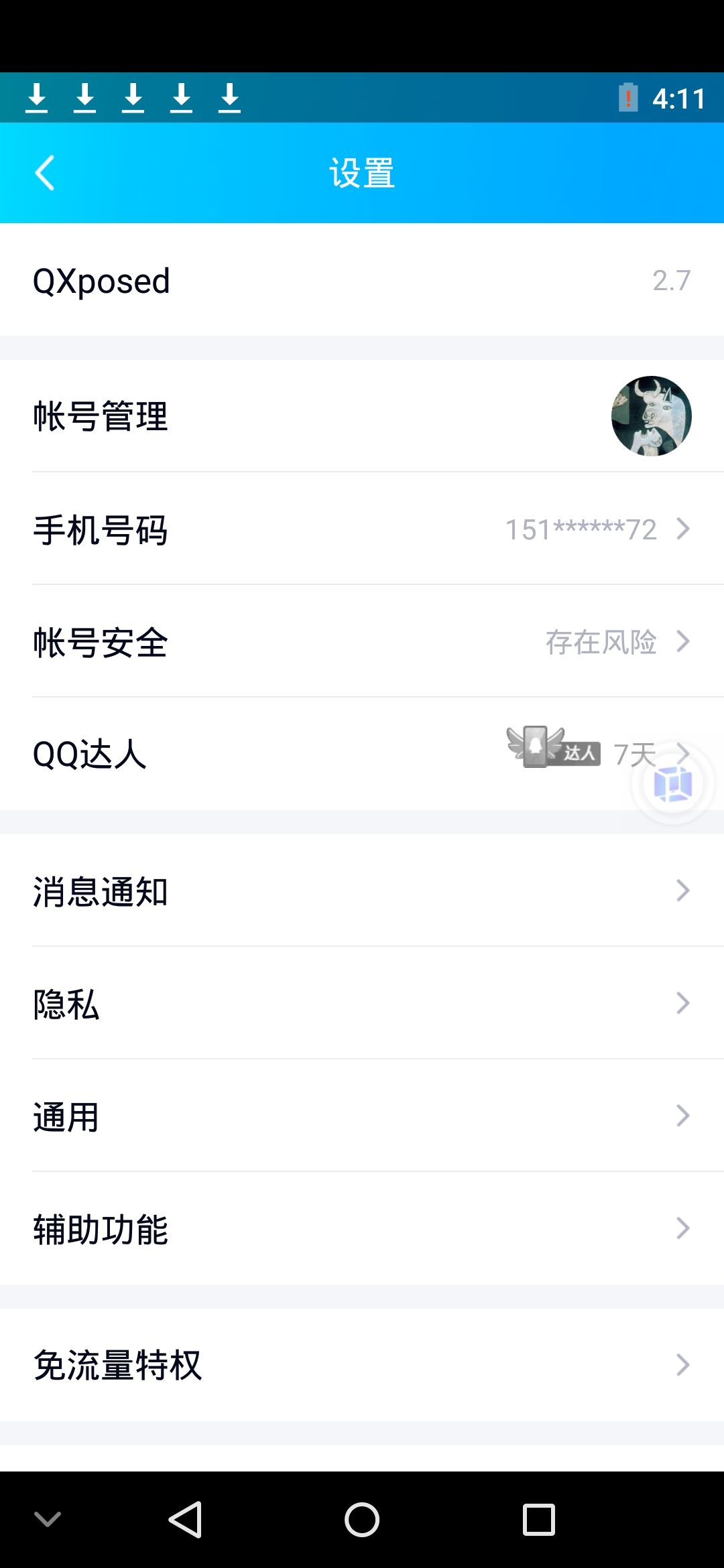Screen dimensions: 724x1568
Task: Open 隐私 privacy settings
Action: pos(362,1004)
